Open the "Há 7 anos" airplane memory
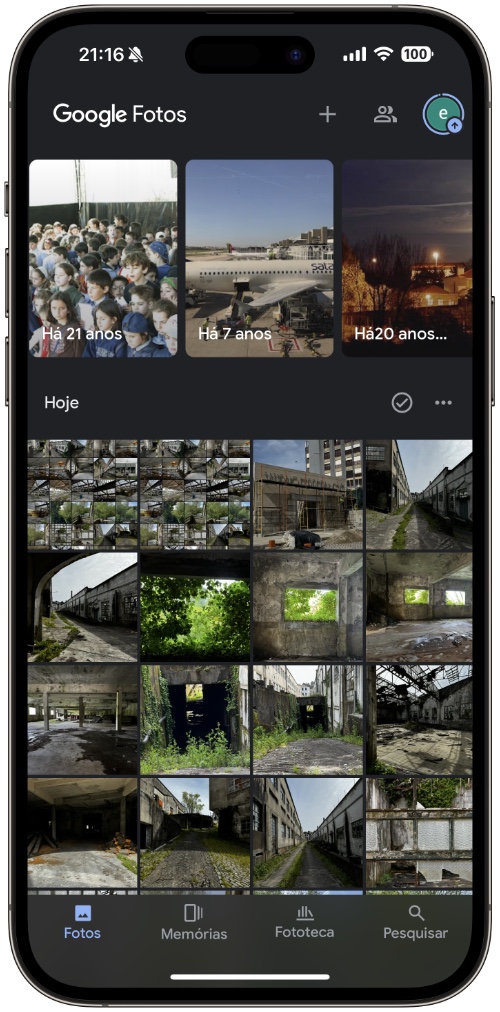 [259, 258]
